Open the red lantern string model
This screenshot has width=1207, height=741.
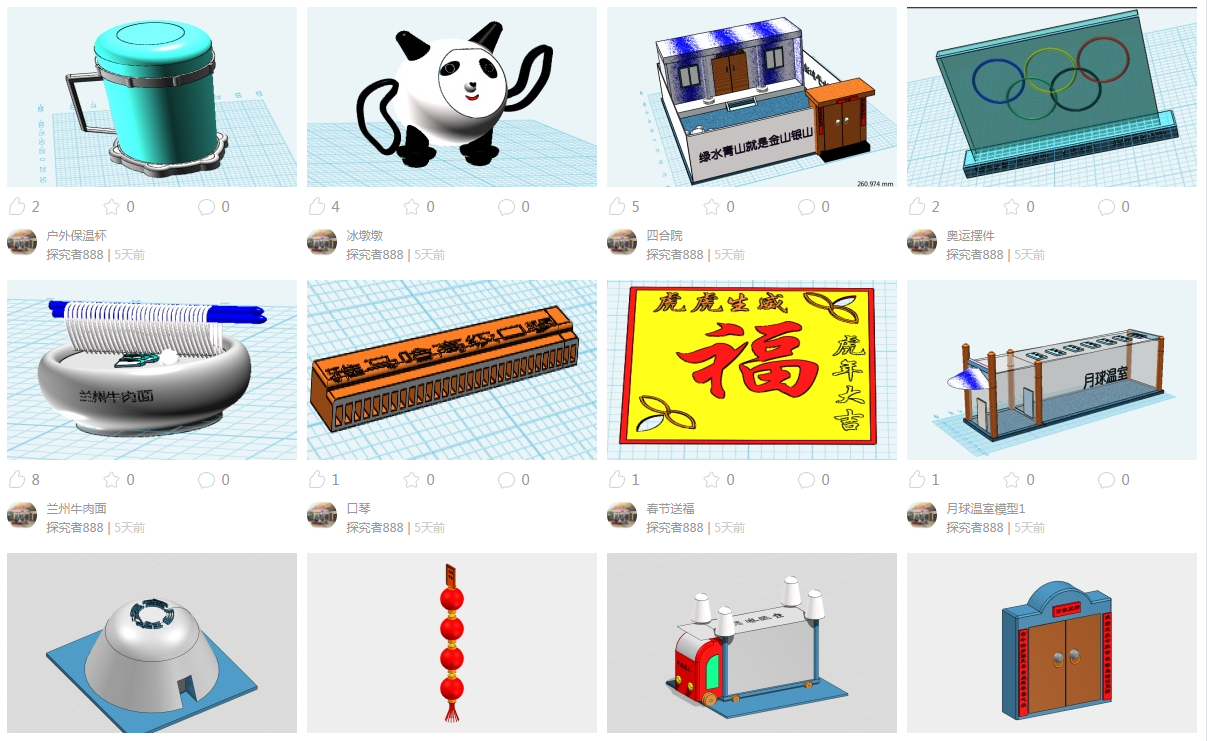tap(451, 642)
